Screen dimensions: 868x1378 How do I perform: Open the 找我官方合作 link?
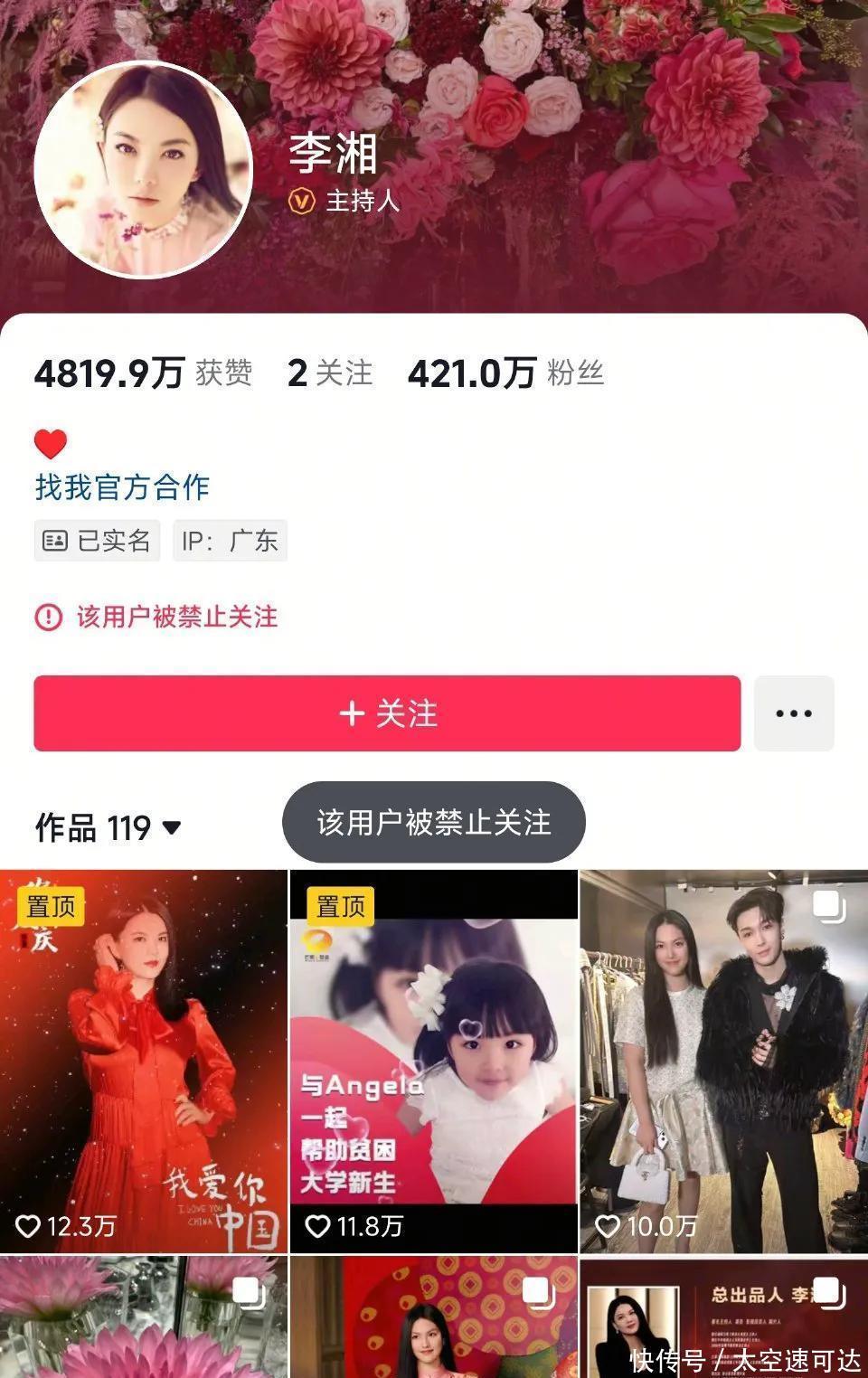click(x=122, y=487)
